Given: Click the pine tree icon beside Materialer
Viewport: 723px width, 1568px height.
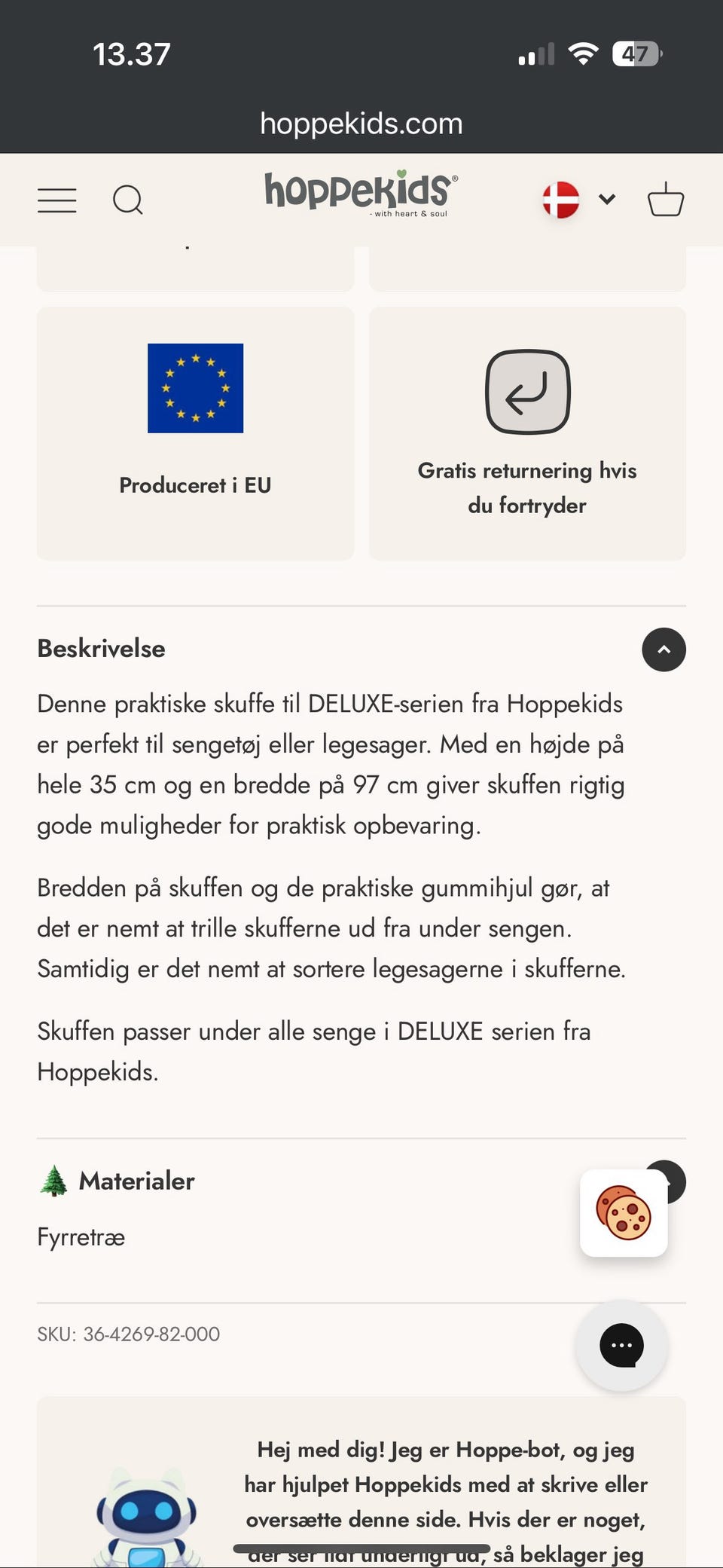Looking at the screenshot, I should point(51,1180).
